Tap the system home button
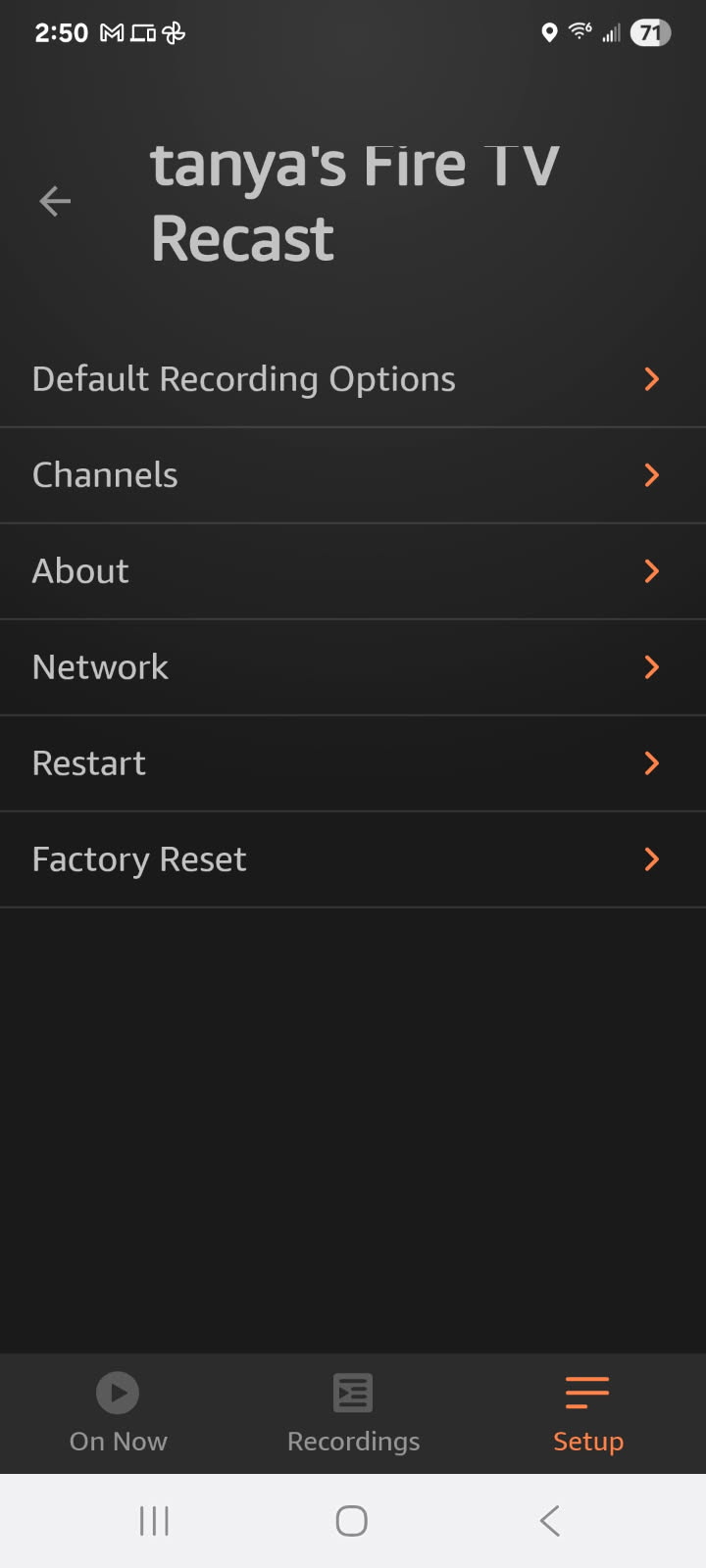This screenshot has width=706, height=1568. coord(352,1521)
